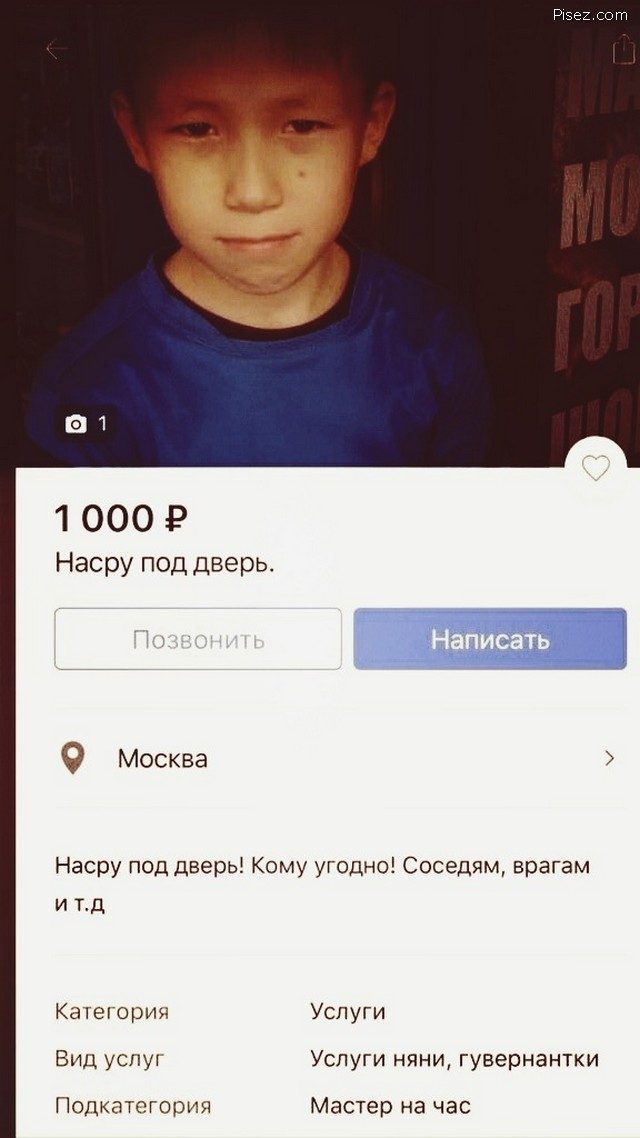This screenshot has width=640, height=1138.
Task: Message the seller via Написать
Action: pyautogui.click(x=490, y=639)
